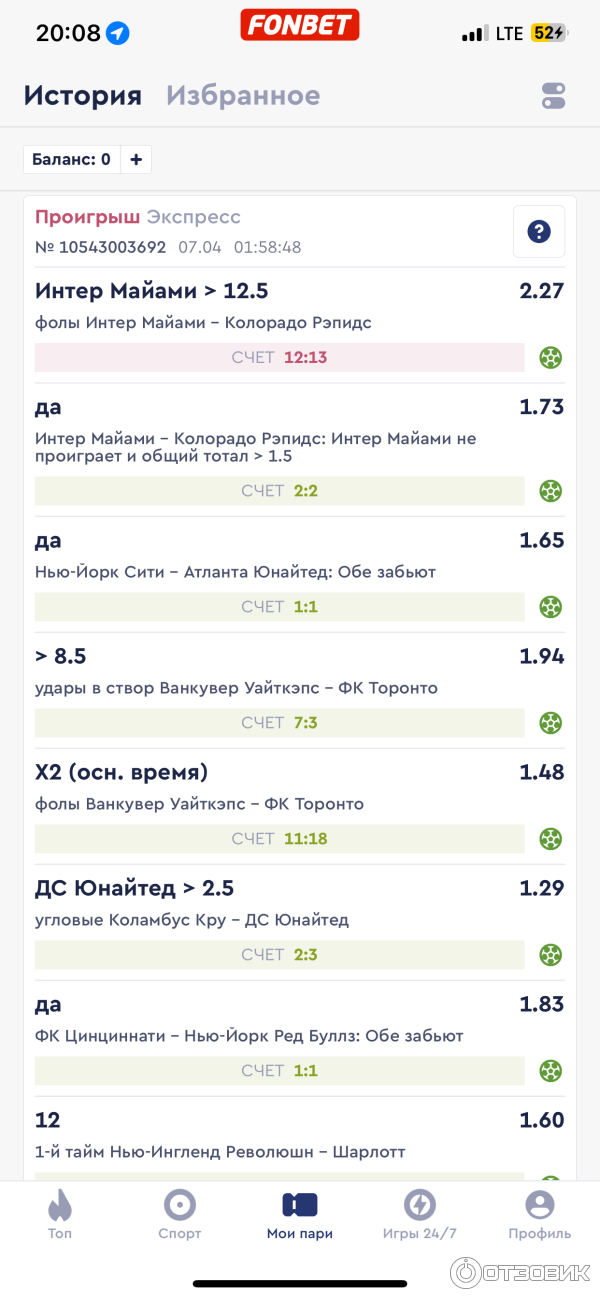The width and height of the screenshot is (600, 1299).
Task: Go to the Спорт tab
Action: click(180, 1214)
